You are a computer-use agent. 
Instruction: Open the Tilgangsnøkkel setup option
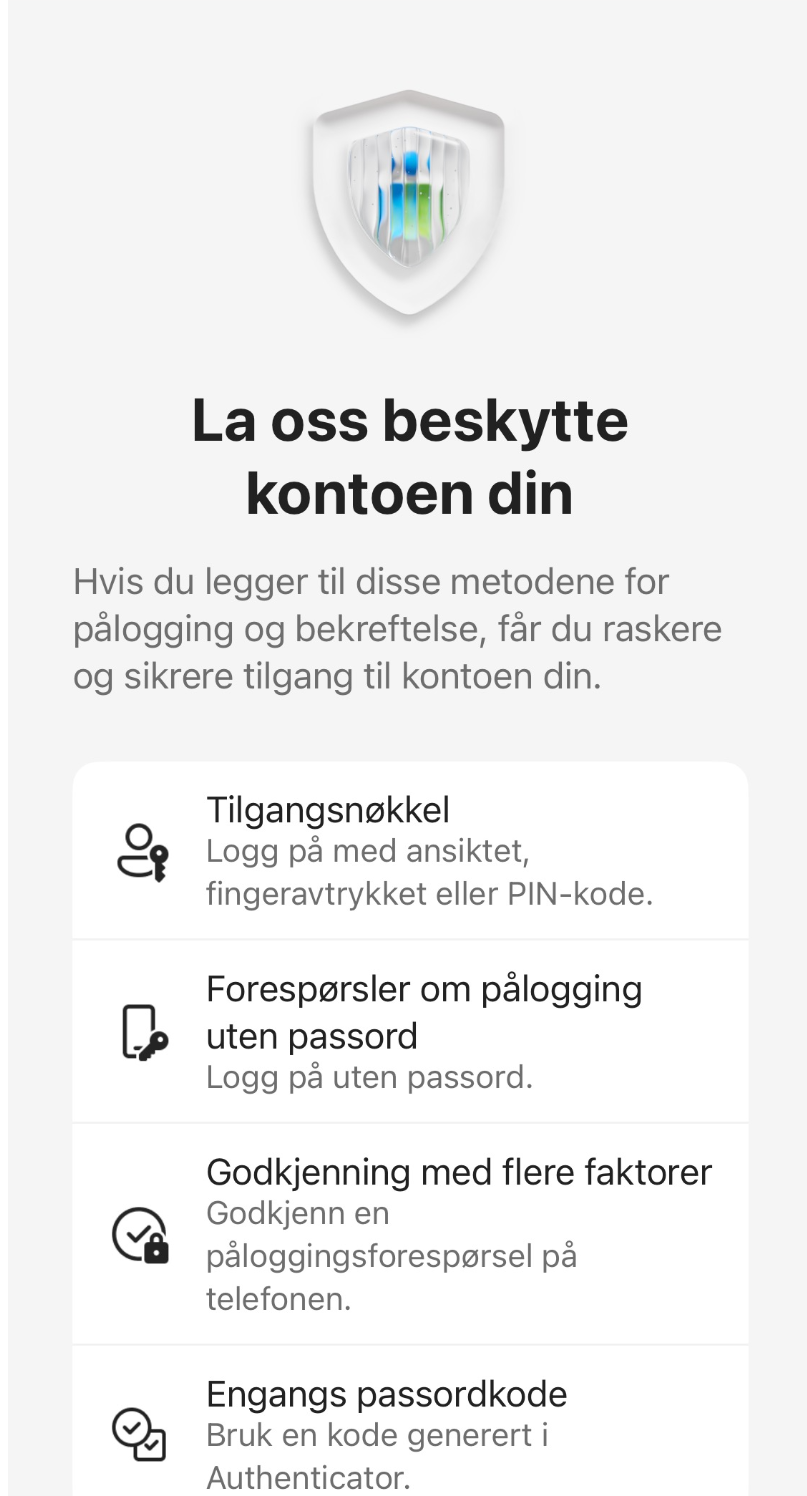click(x=408, y=849)
